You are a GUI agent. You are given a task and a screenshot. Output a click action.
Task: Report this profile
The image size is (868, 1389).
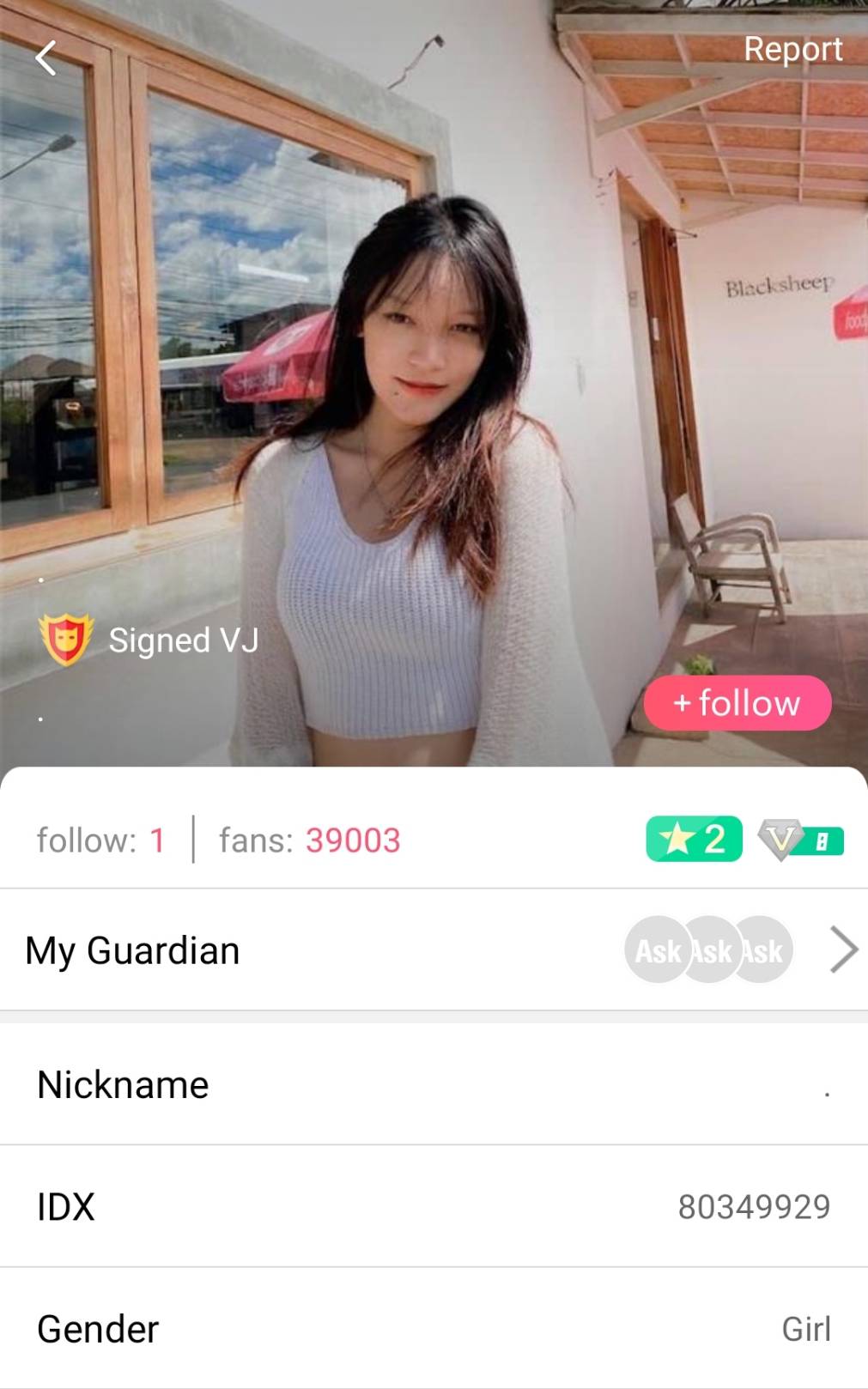click(x=792, y=50)
